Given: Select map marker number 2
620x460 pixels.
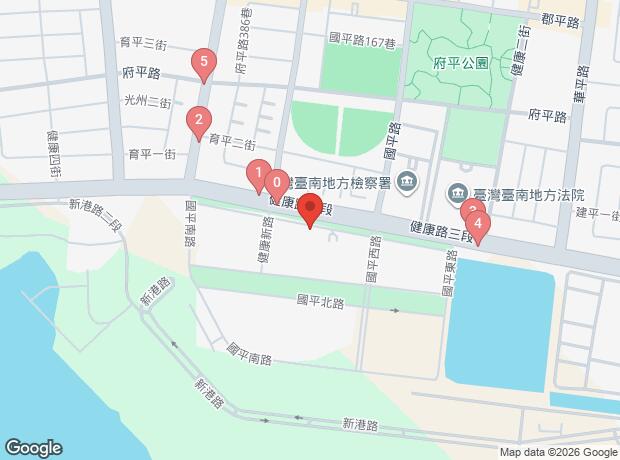Looking at the screenshot, I should 199,123.
